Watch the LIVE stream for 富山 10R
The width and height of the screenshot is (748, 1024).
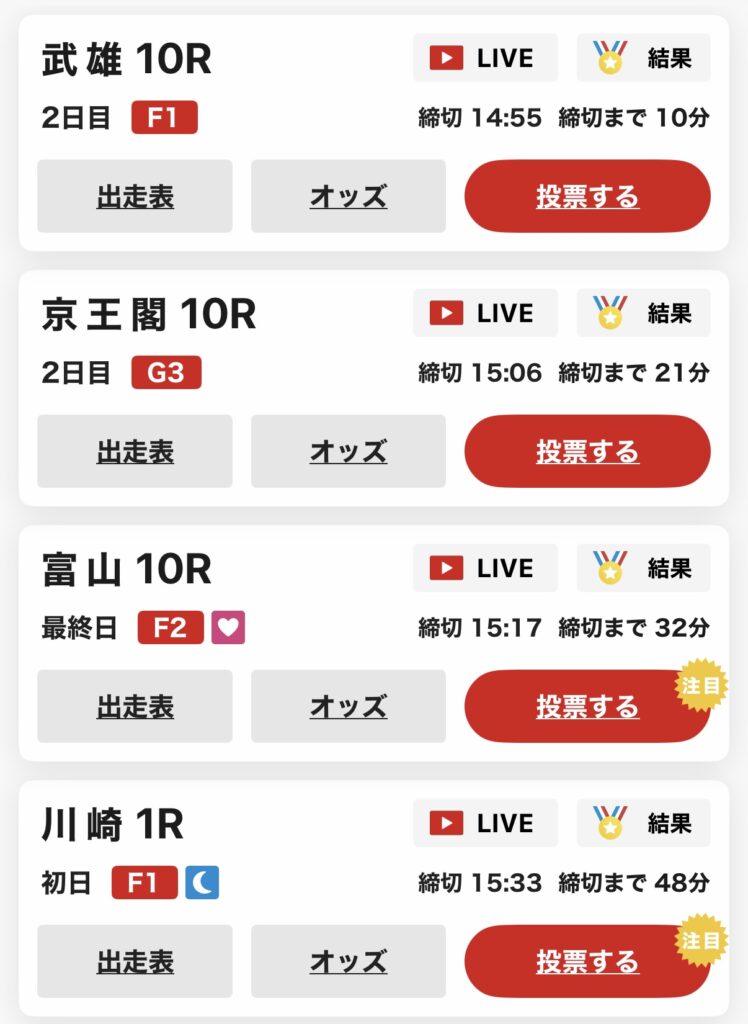coord(485,568)
